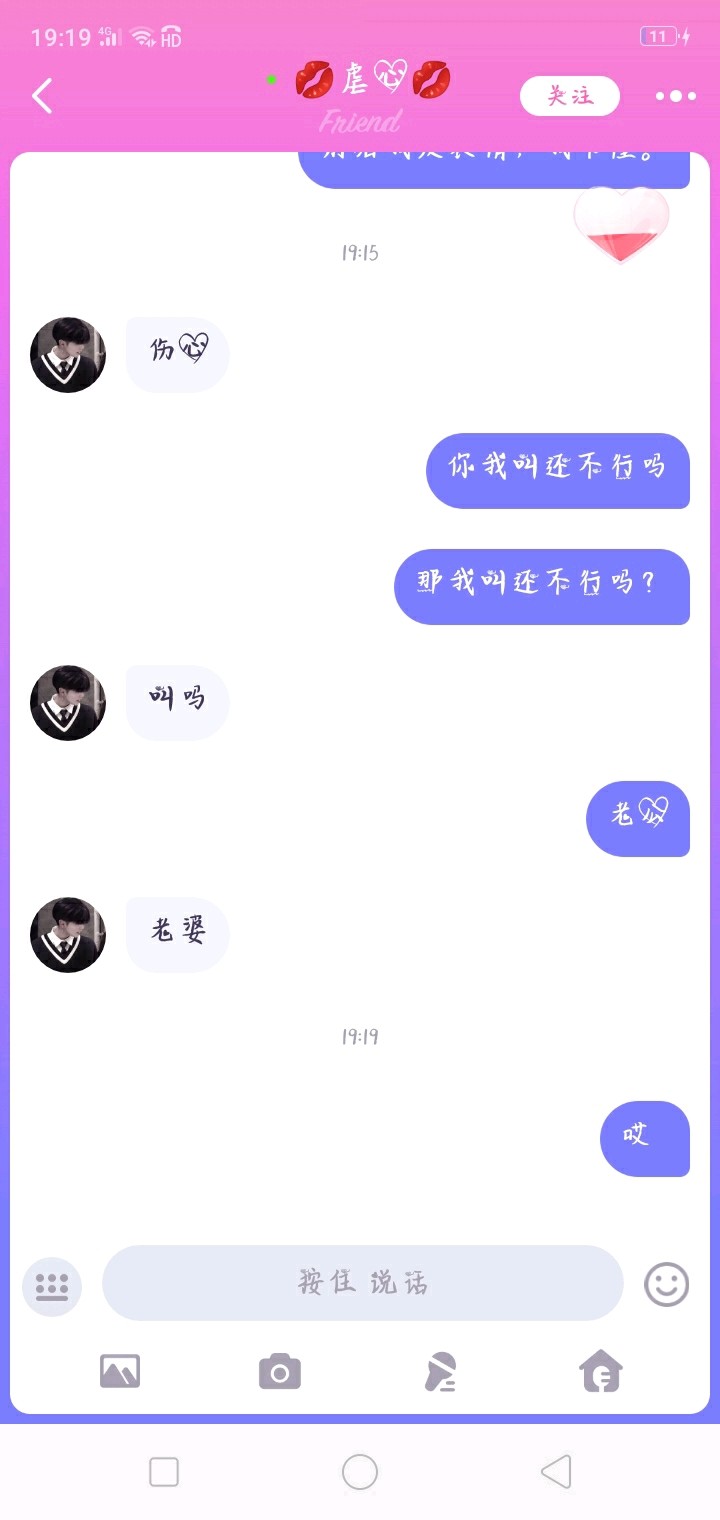Tap the 按住 说话 voice button
Screen dimensions: 720x1520
[x=362, y=1282]
